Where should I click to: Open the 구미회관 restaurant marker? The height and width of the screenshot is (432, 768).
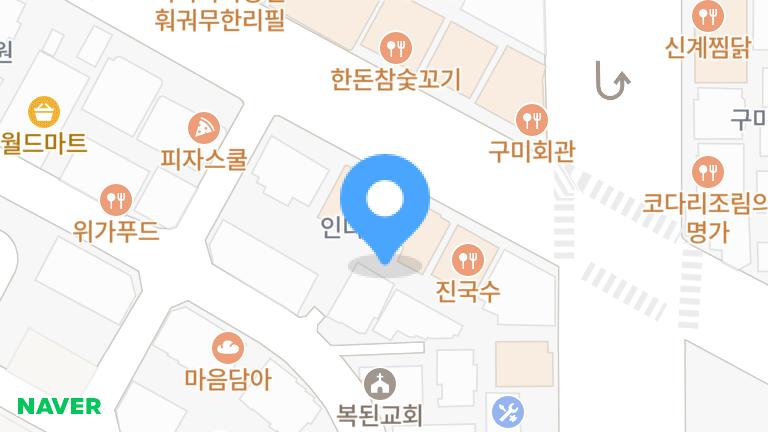(x=531, y=120)
